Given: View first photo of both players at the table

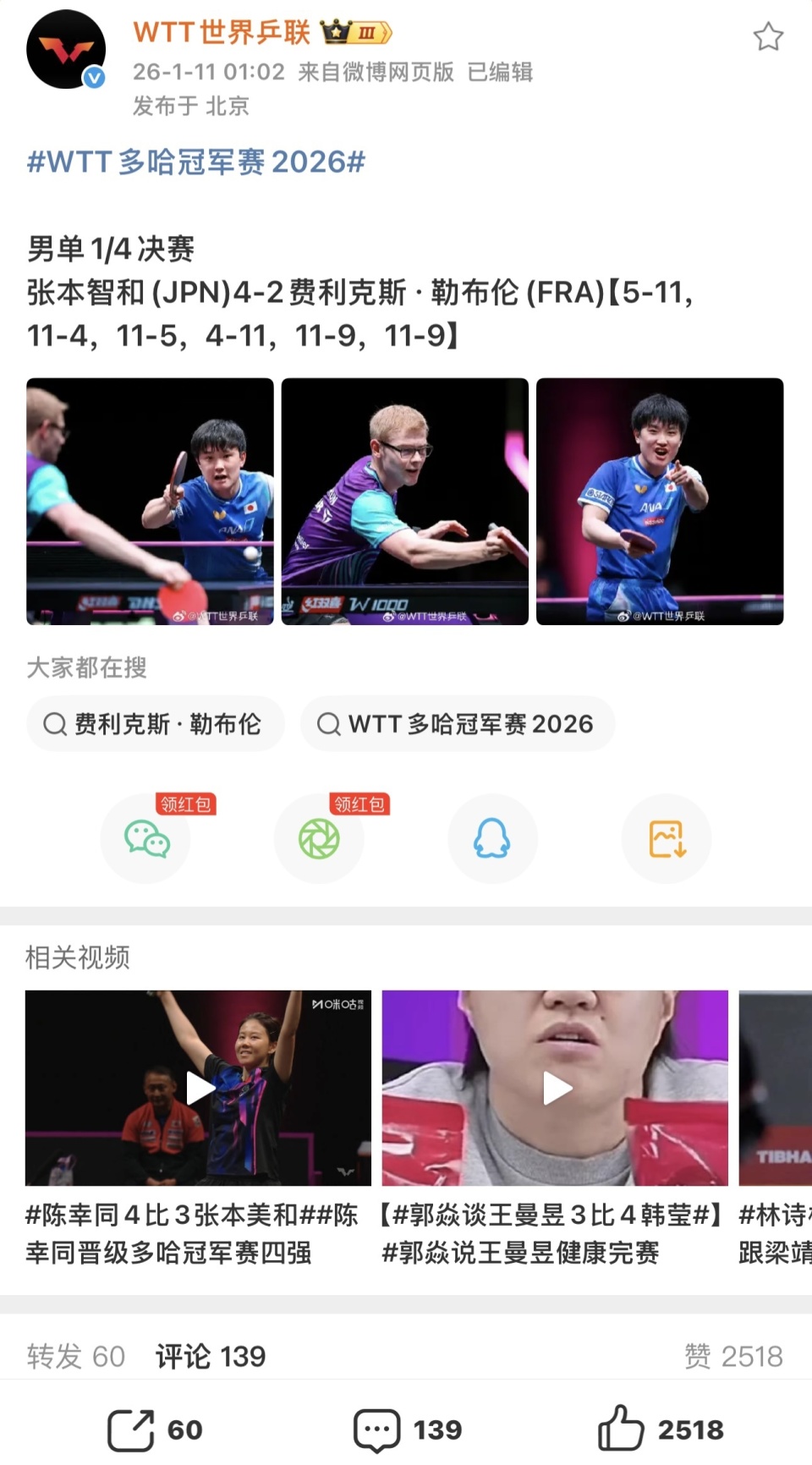Looking at the screenshot, I should point(150,502).
